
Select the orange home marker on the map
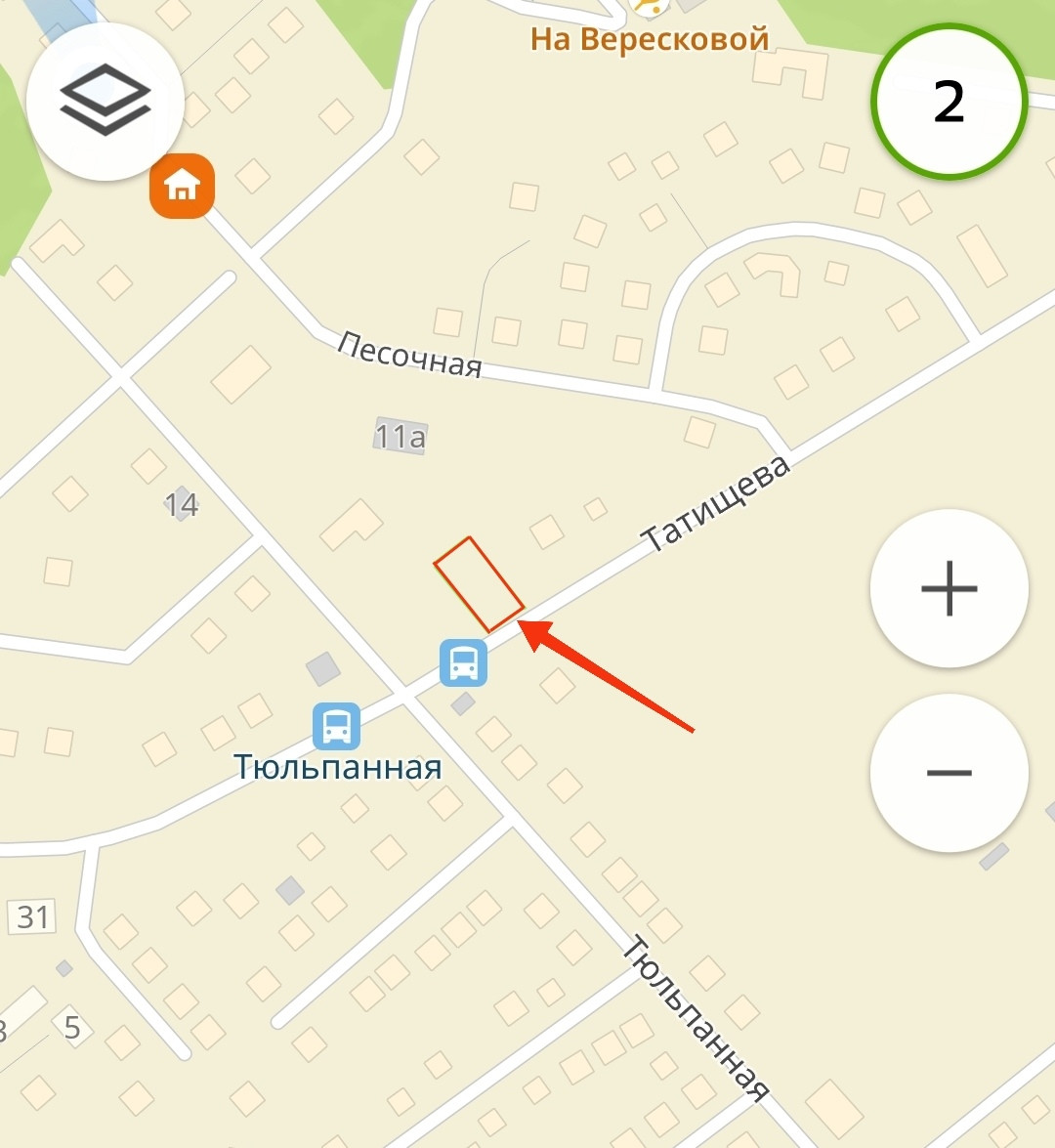point(182,186)
